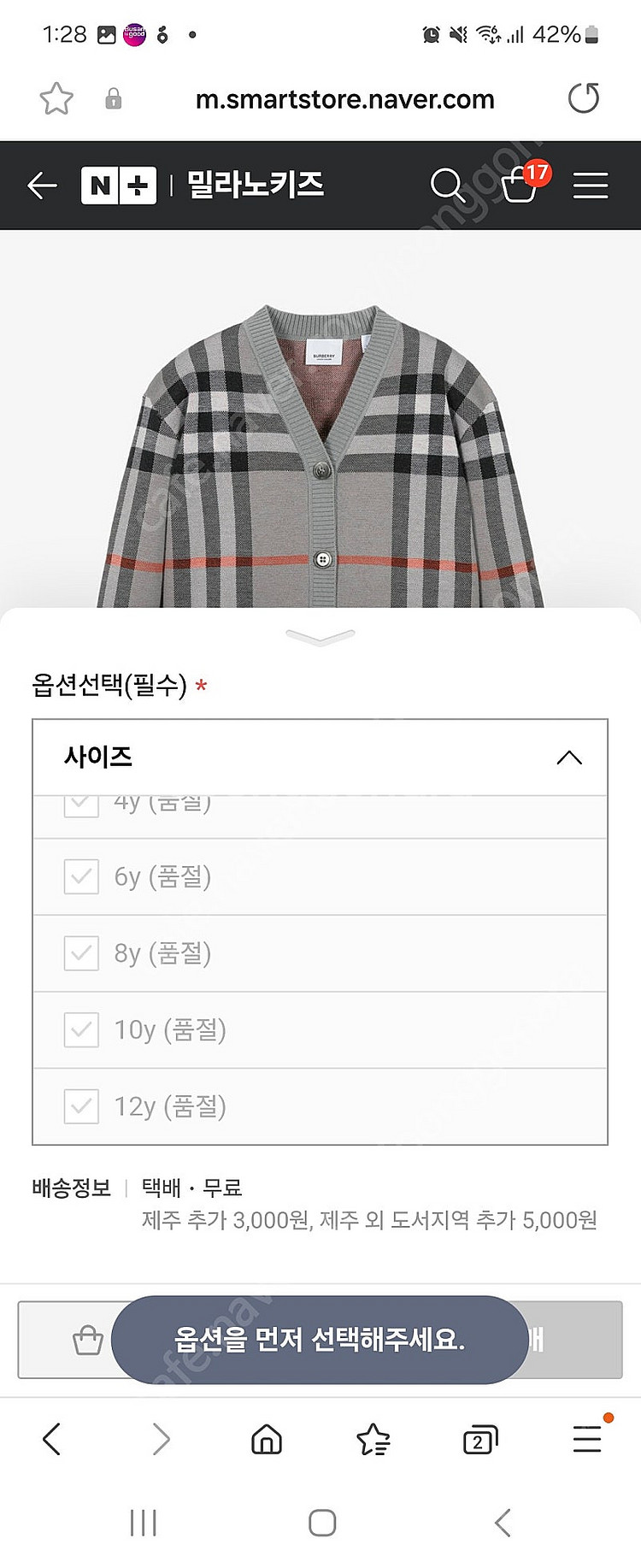The image size is (641, 1568).
Task: Open the search on the store page
Action: click(x=447, y=185)
